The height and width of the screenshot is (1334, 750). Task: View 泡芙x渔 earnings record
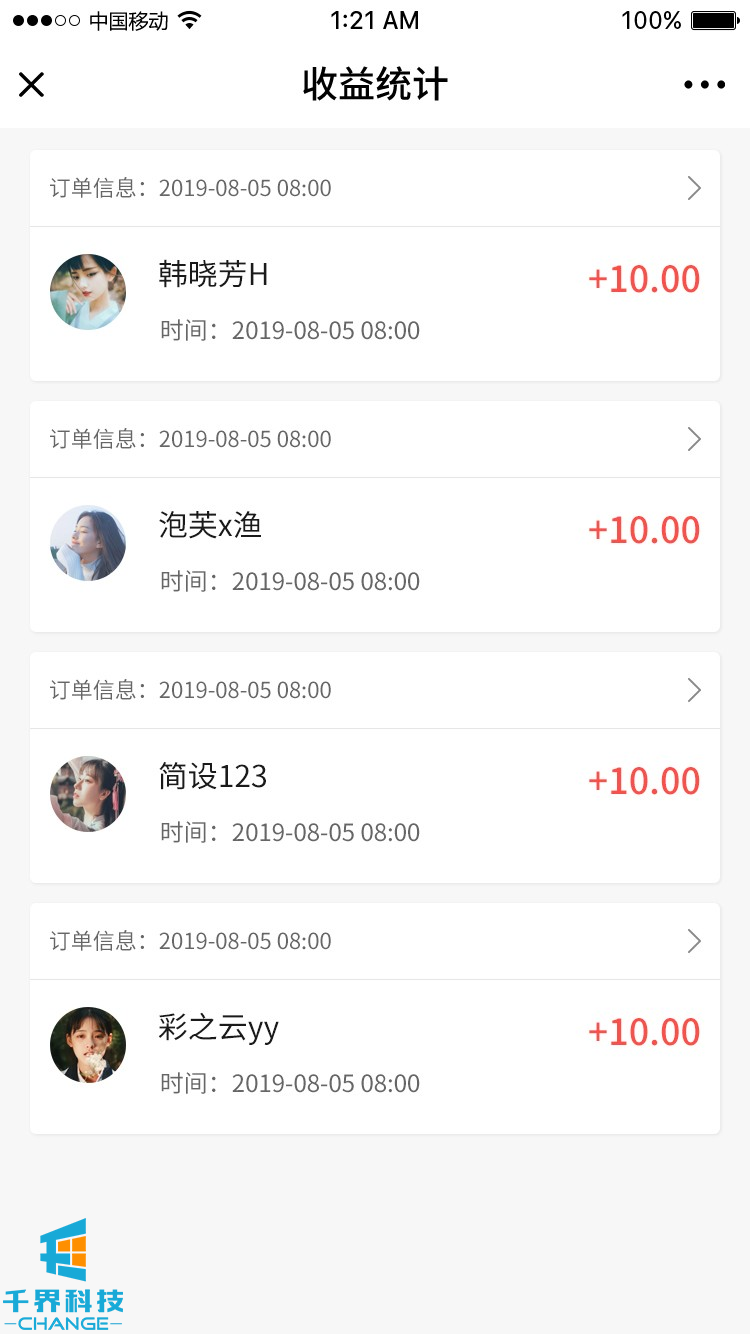[374, 554]
